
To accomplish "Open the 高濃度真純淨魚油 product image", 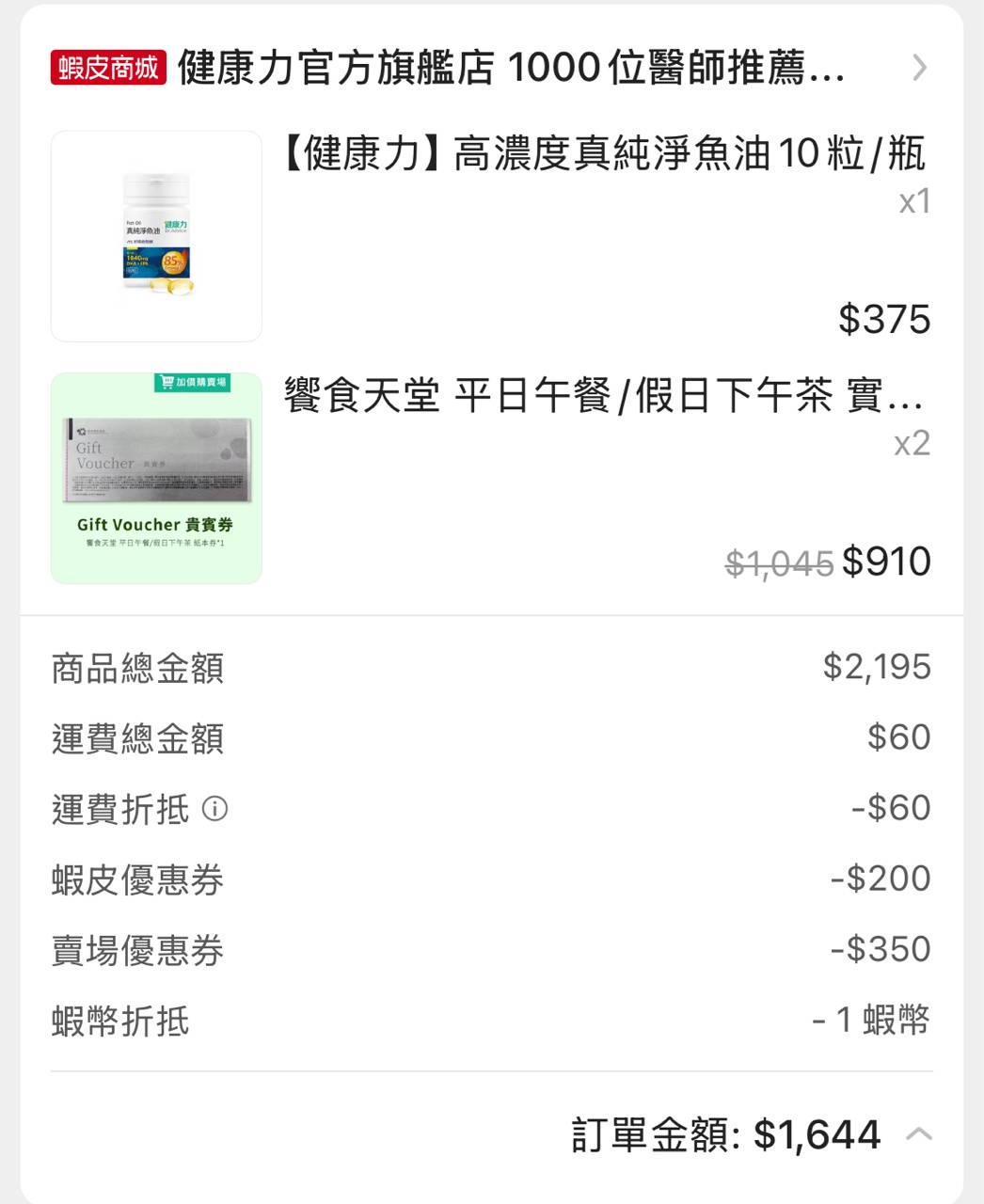I will (156, 236).
